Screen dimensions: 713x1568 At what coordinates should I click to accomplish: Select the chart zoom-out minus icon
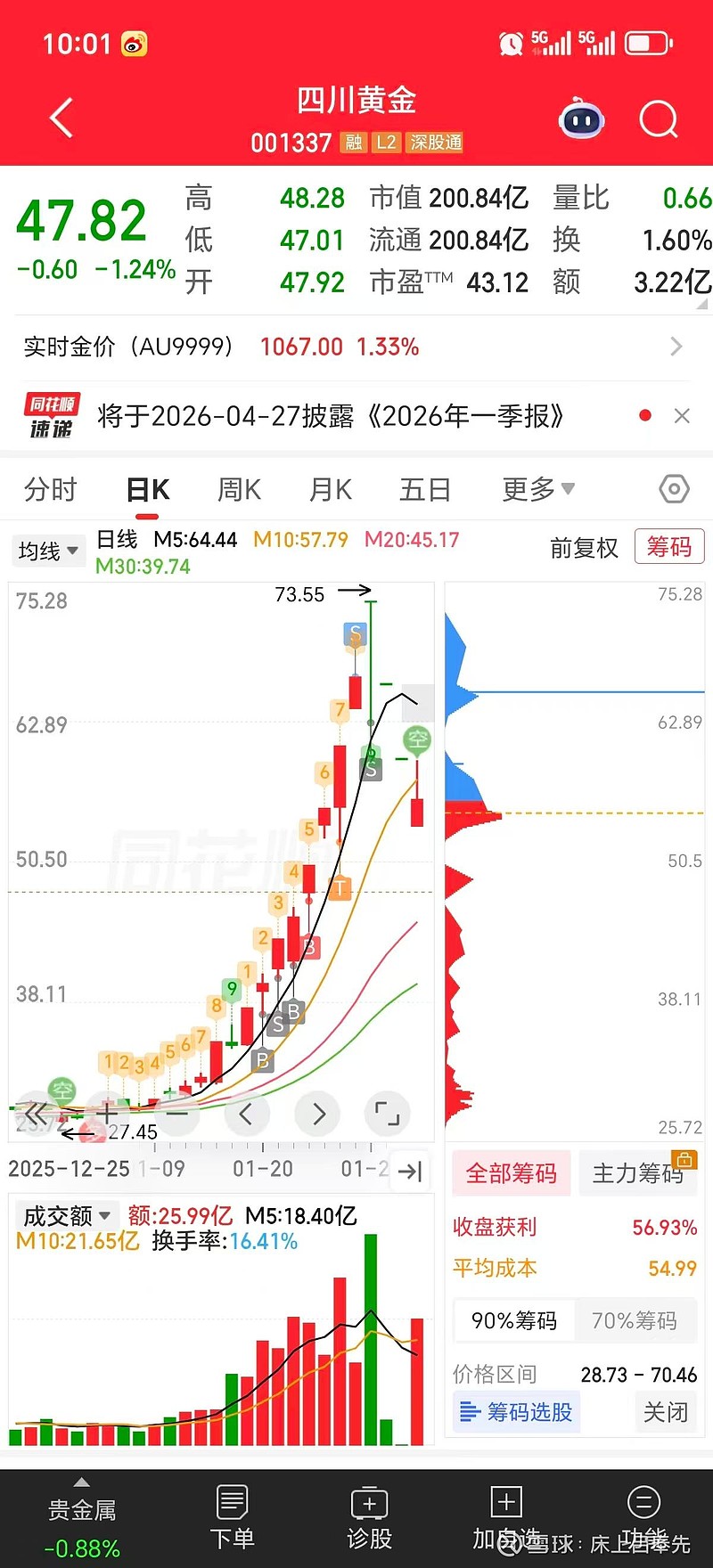coord(176,1114)
